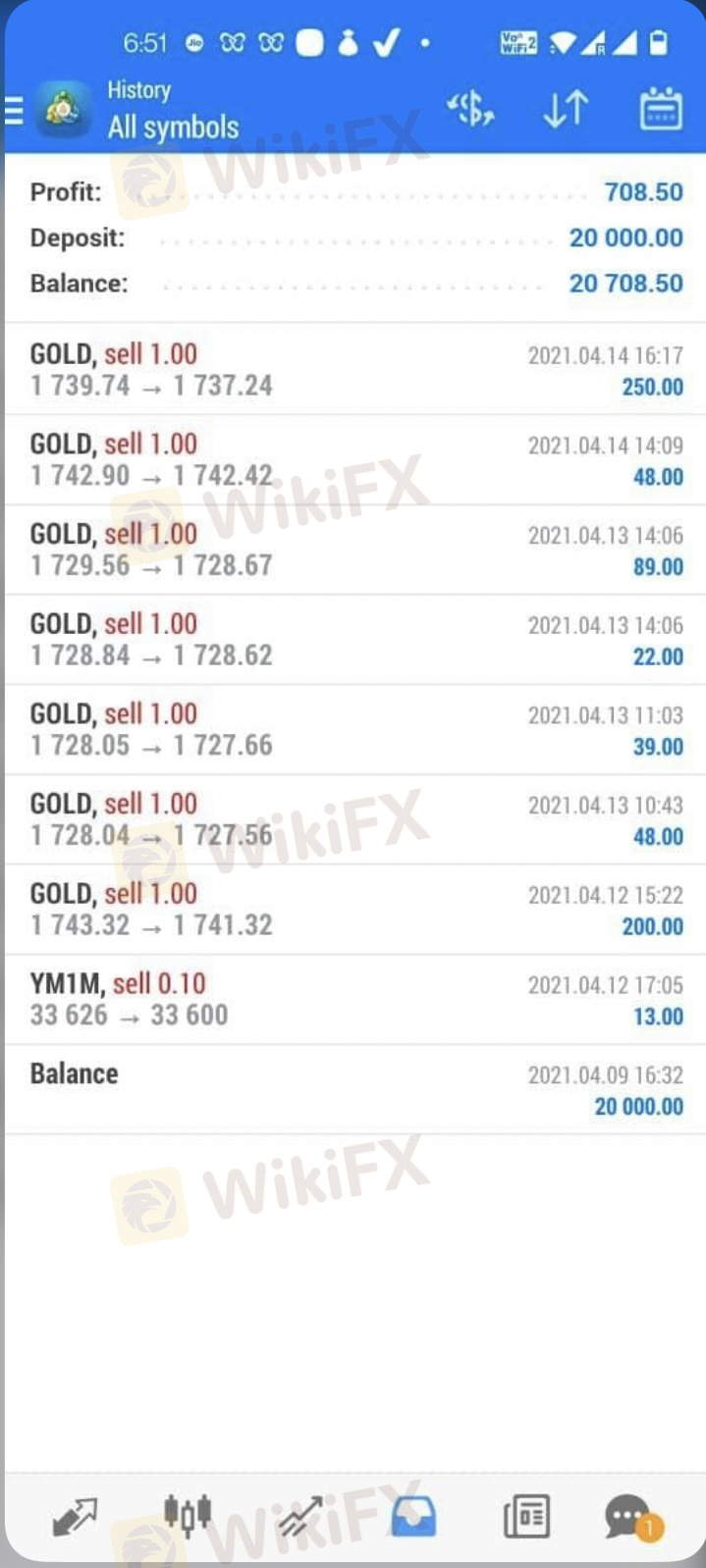
Task: Switch to the News tab
Action: (526, 1517)
